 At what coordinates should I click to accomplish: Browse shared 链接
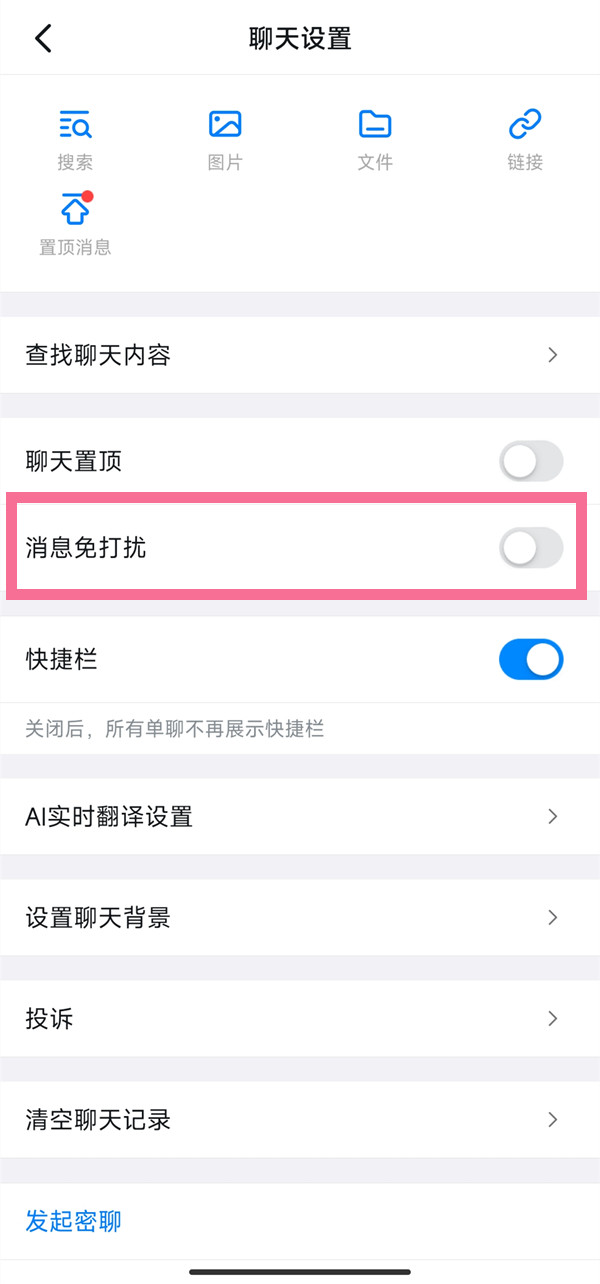point(525,138)
